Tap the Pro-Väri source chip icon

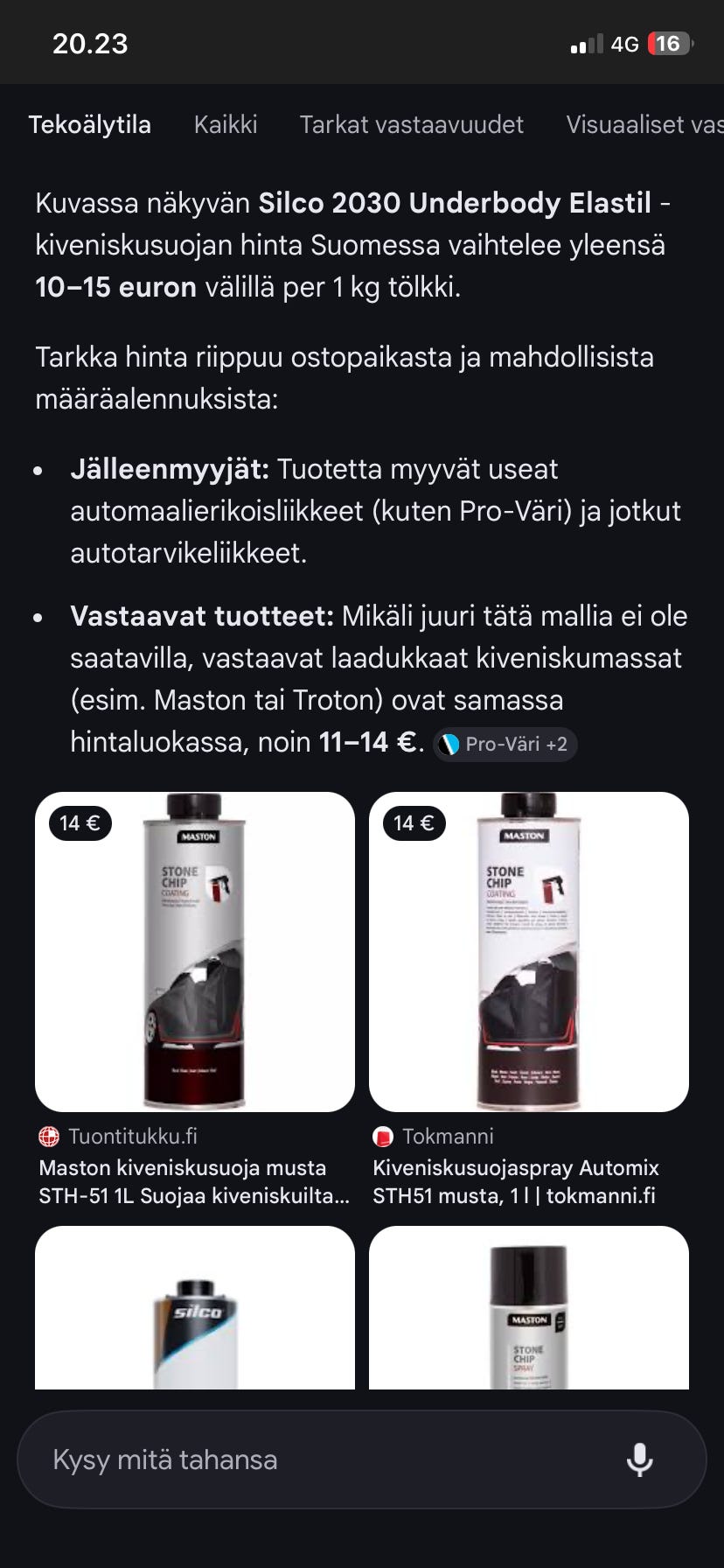(x=449, y=745)
